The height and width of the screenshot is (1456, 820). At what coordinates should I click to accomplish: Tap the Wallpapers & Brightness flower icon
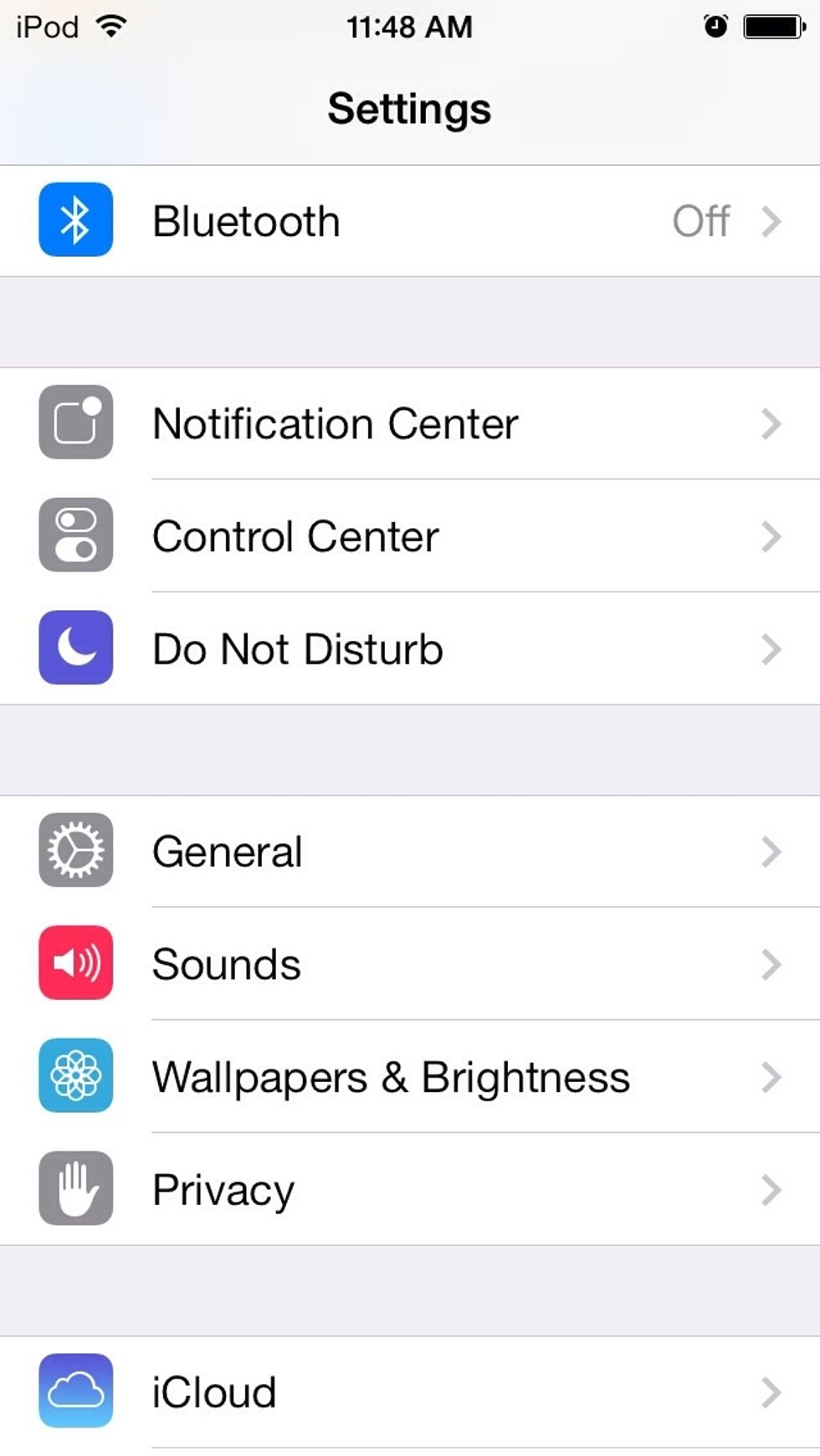(75, 1076)
